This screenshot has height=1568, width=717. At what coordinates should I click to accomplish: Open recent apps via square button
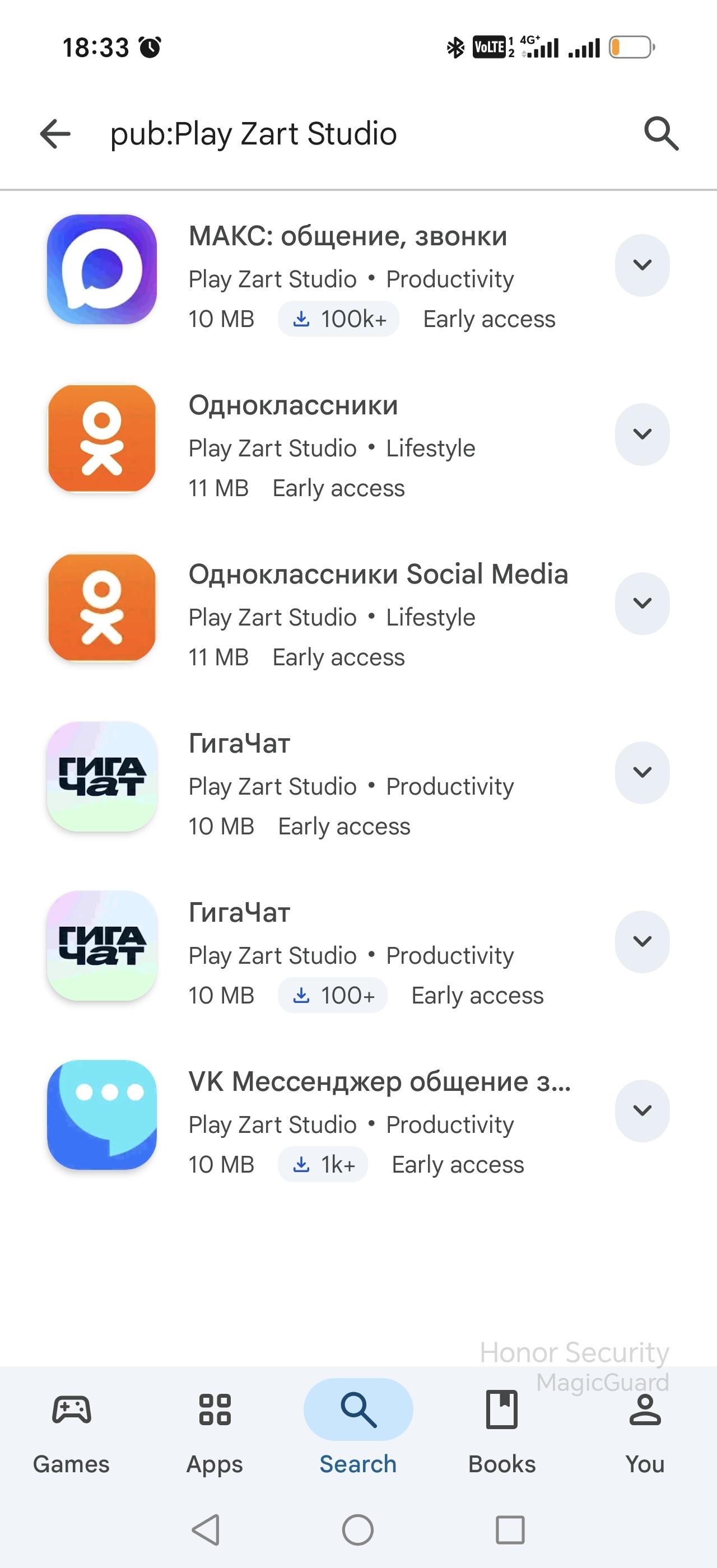510,1530
